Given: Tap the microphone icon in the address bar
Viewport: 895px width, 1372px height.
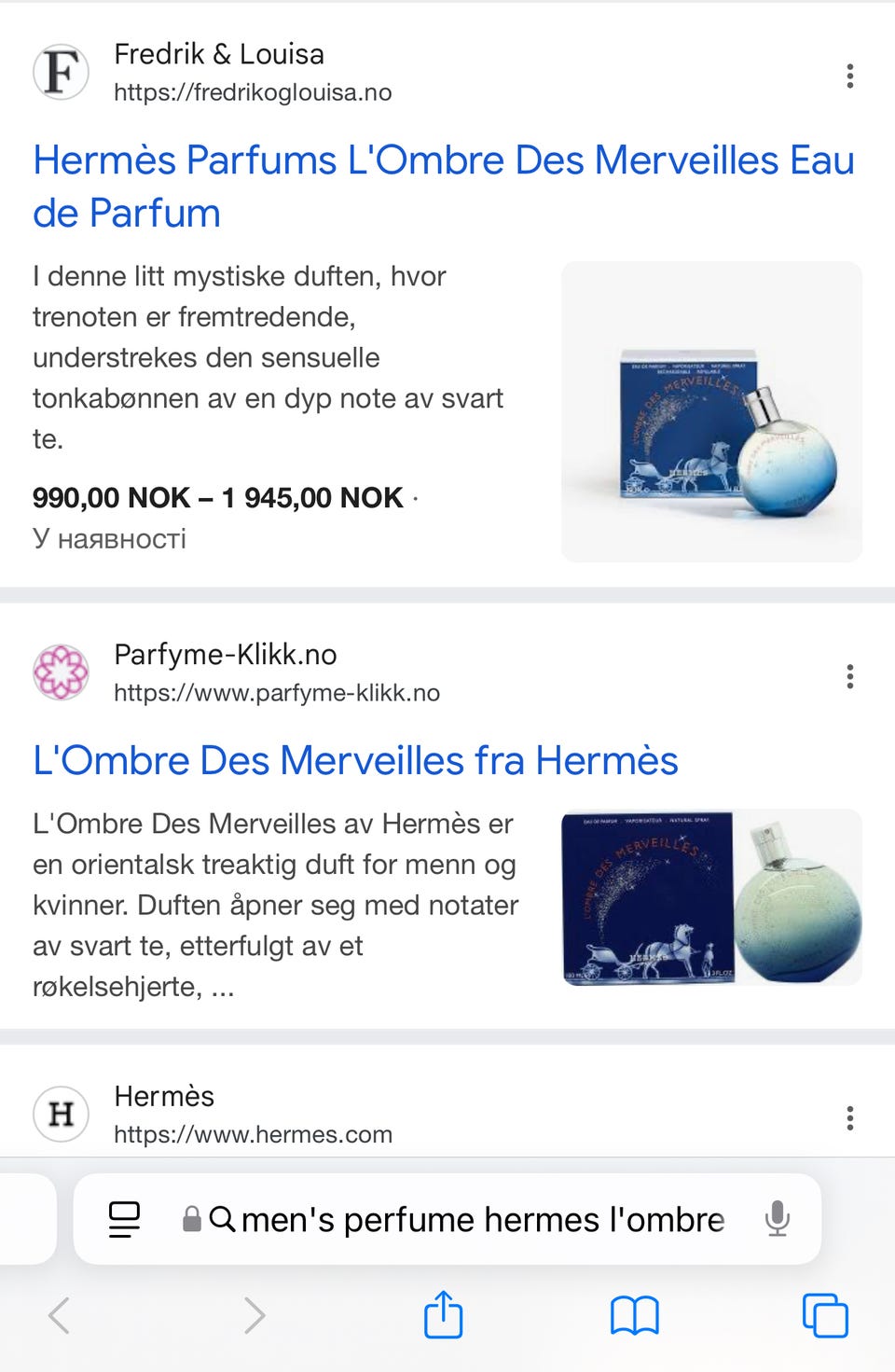Looking at the screenshot, I should (779, 1218).
